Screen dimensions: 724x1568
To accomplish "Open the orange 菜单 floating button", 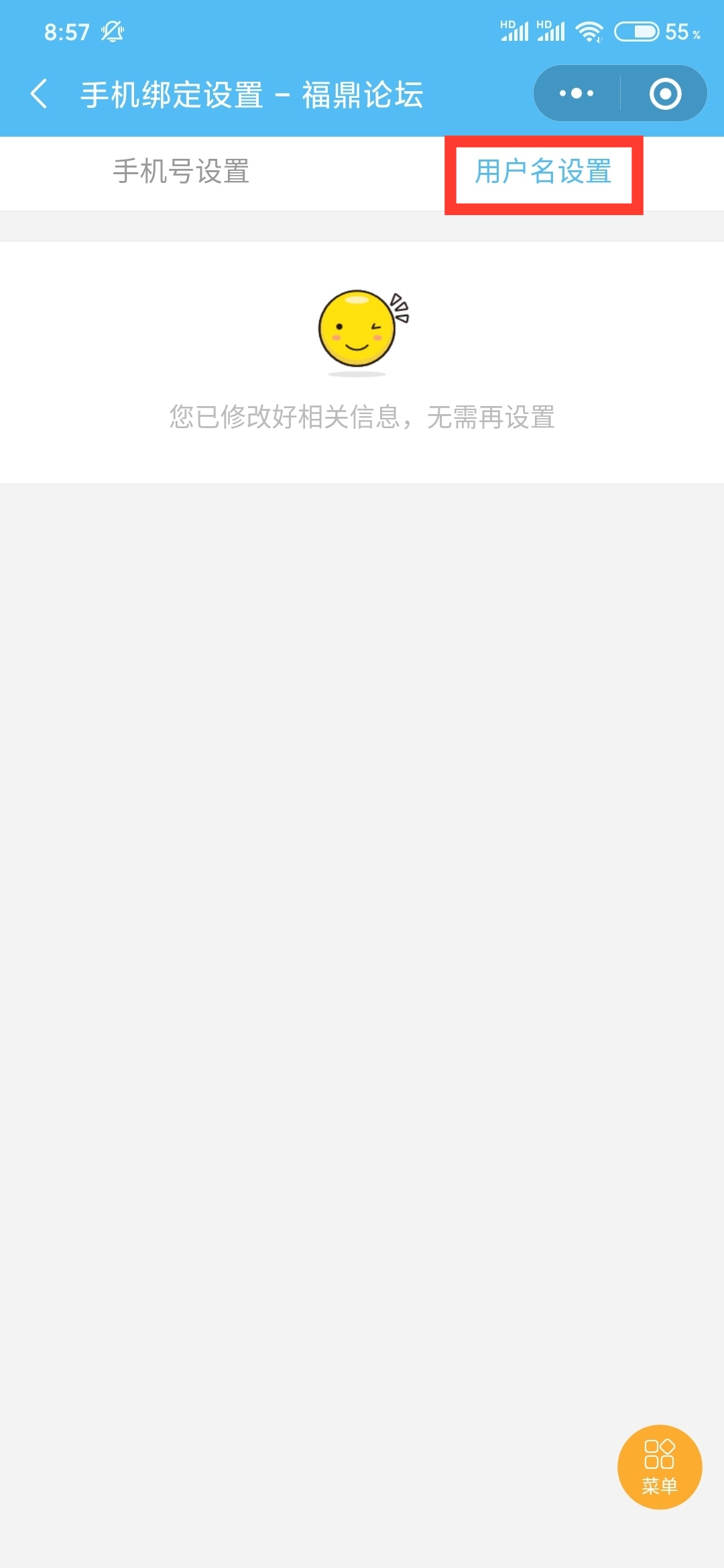I will (x=659, y=1467).
